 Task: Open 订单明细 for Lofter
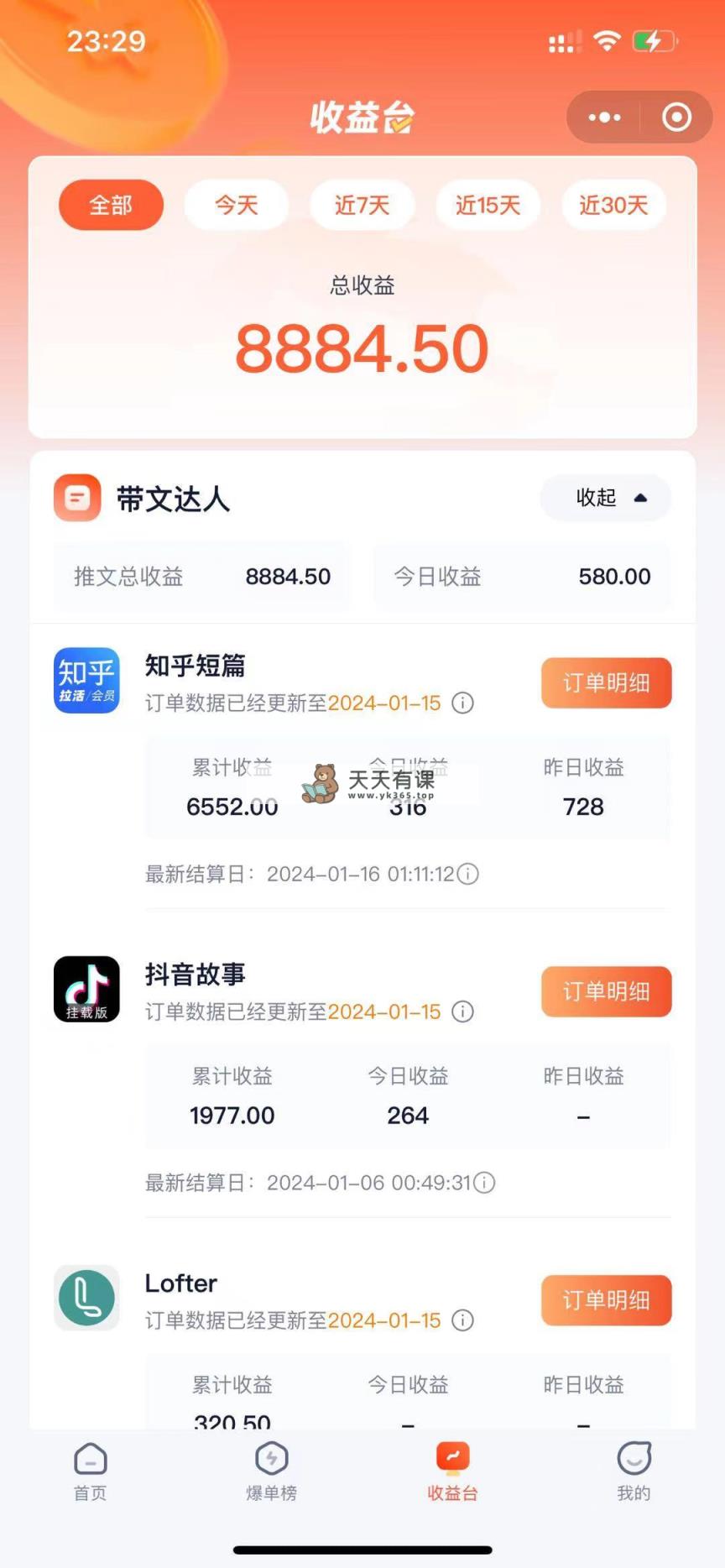(606, 1300)
